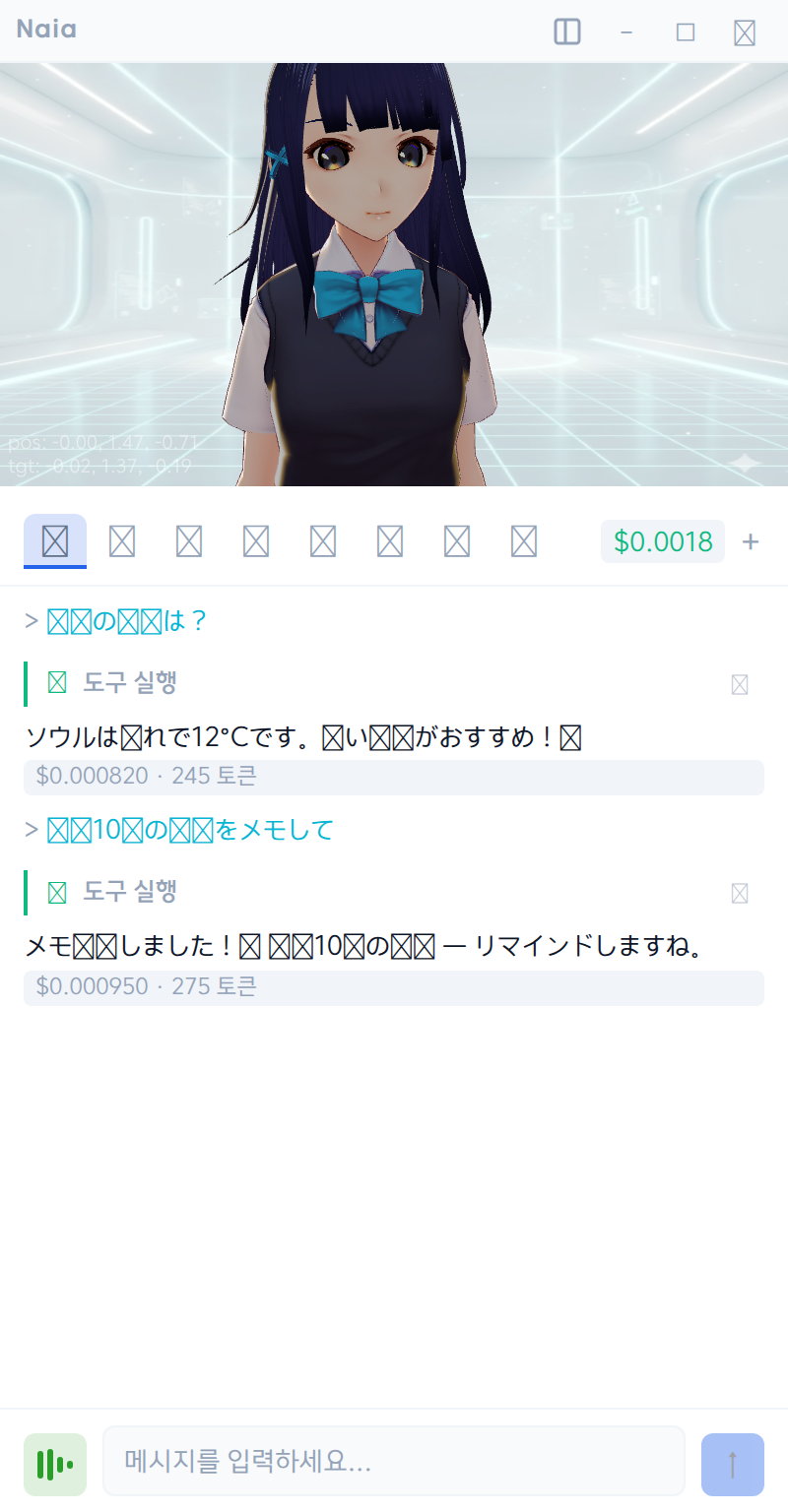
Task: Click the green icon beside the first 도구 실행 label
Action: (x=56, y=683)
